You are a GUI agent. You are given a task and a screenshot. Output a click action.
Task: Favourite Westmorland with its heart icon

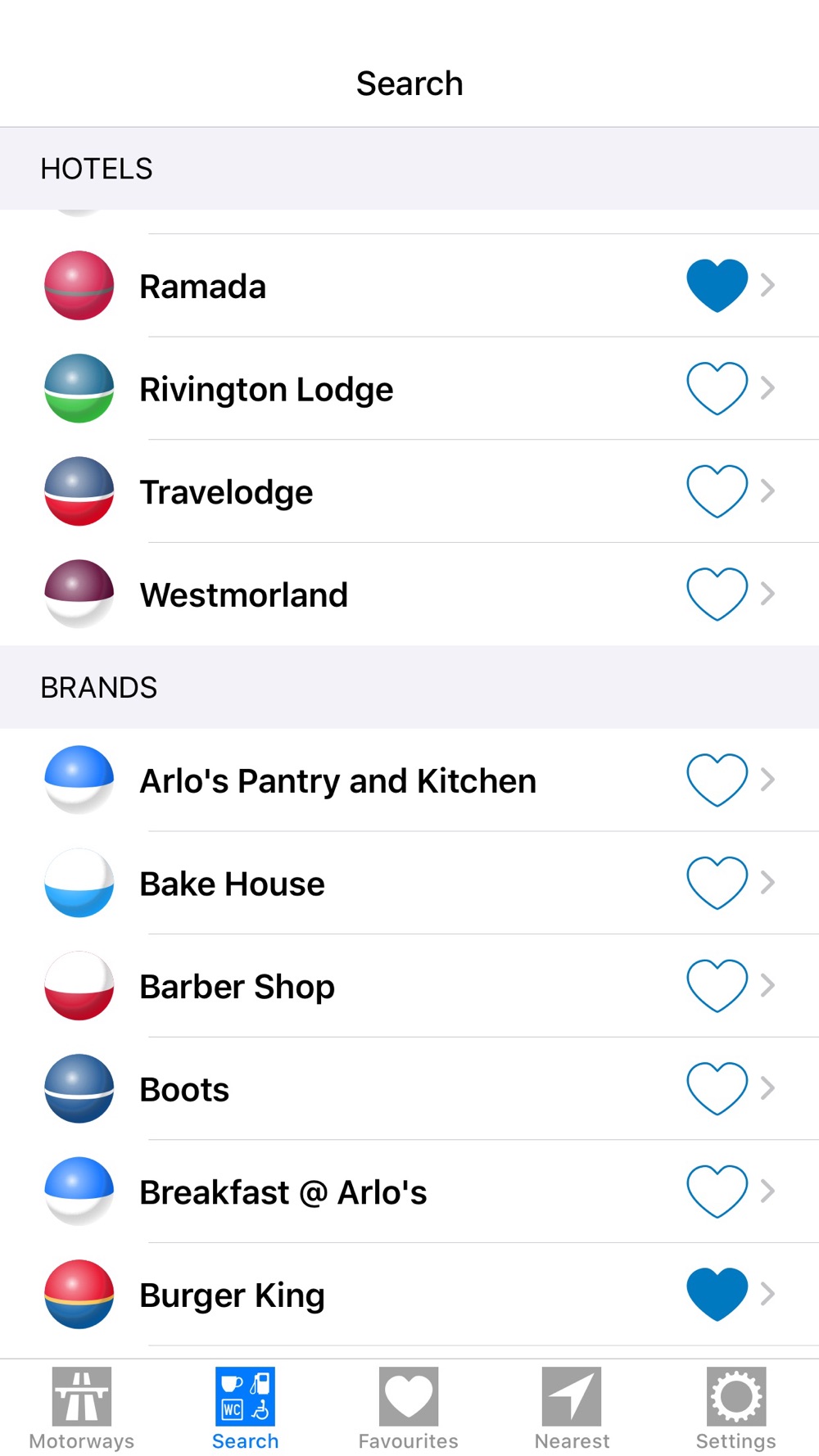[x=717, y=594]
